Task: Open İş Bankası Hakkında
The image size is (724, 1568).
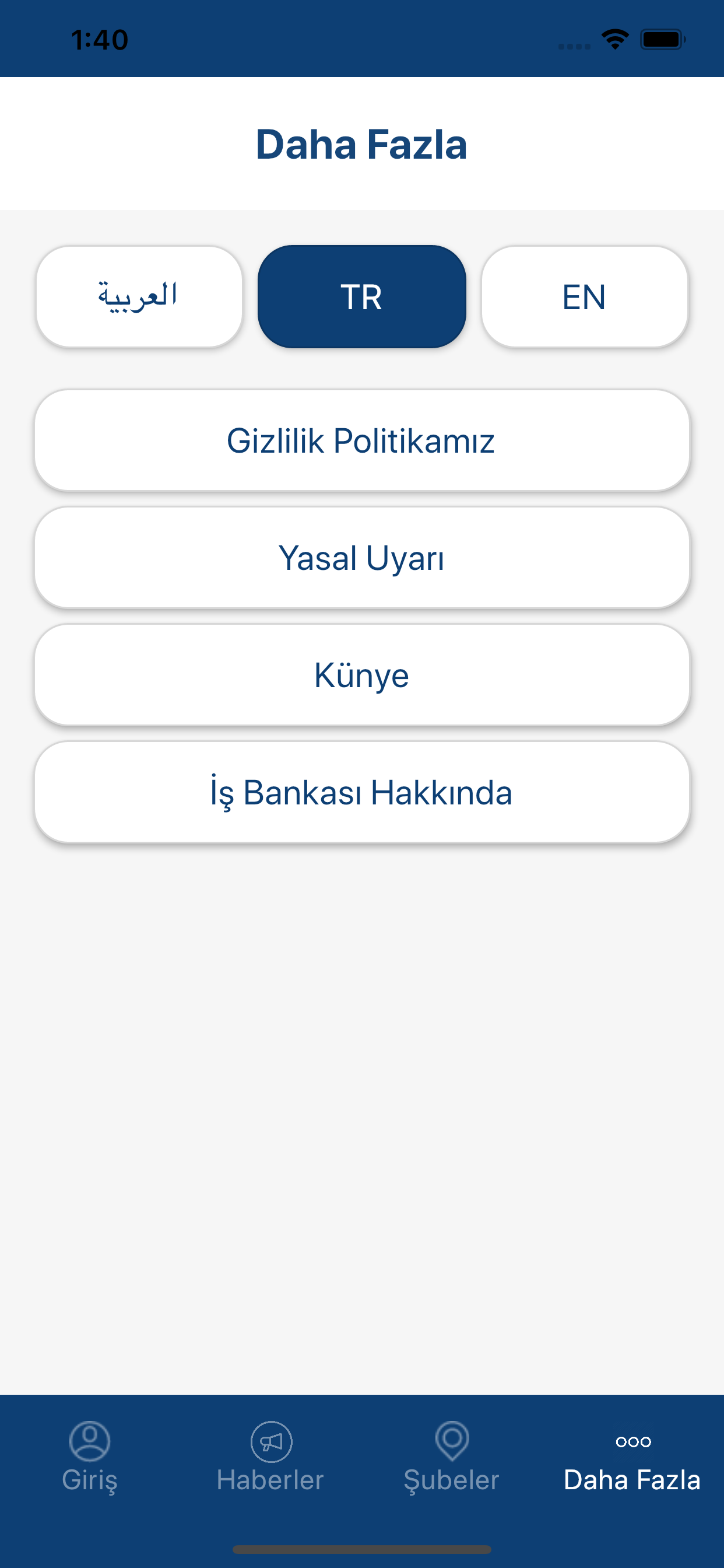Action: (x=361, y=793)
